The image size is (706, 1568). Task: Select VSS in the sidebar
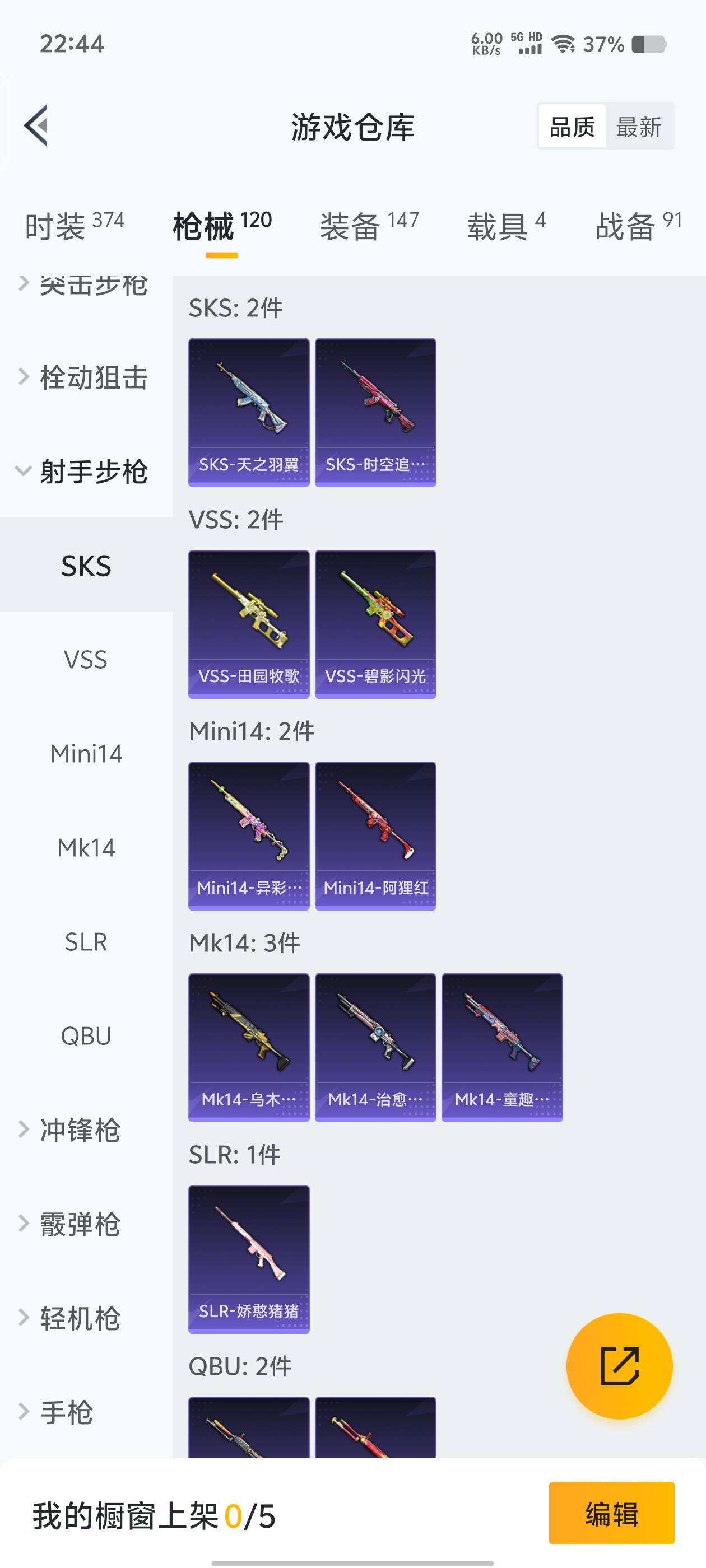click(x=85, y=659)
